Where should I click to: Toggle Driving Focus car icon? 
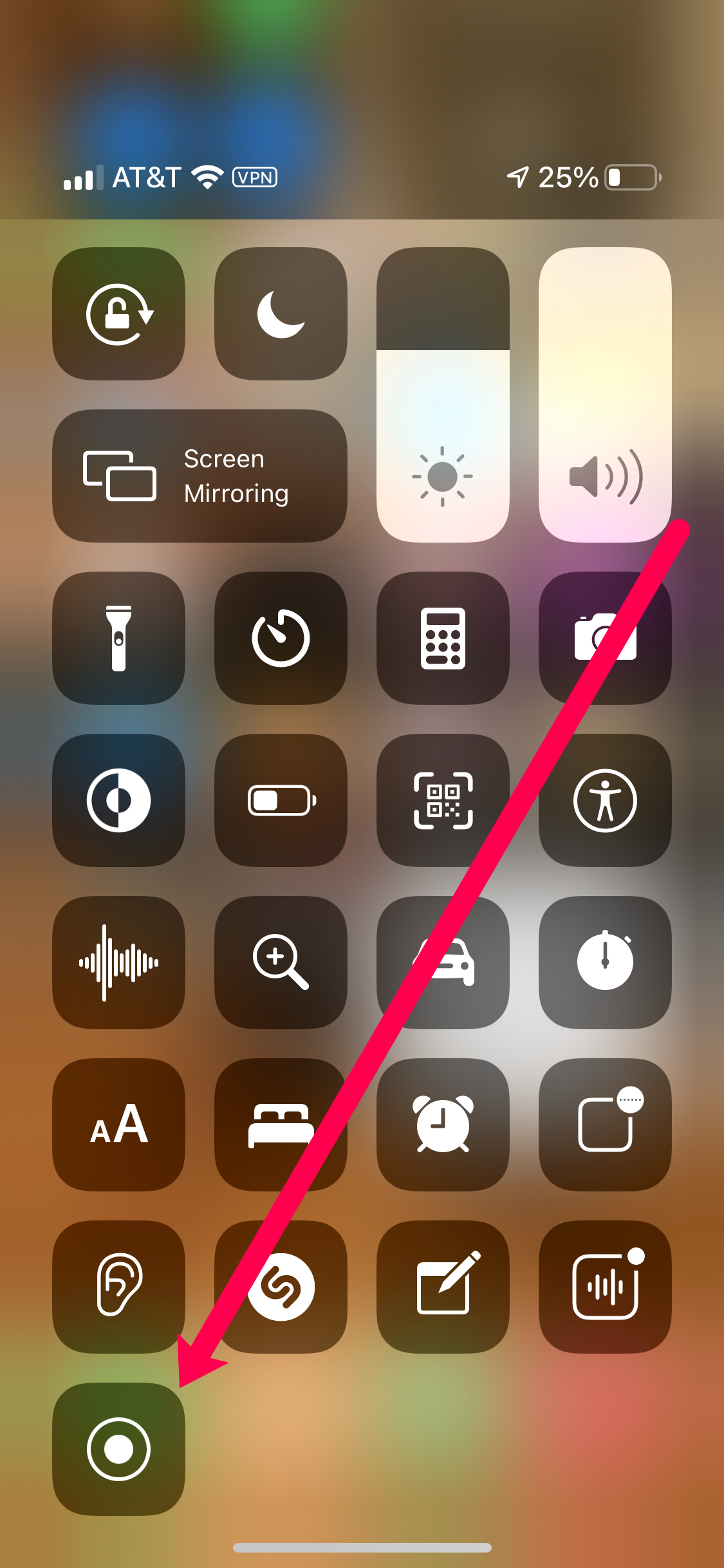coord(443,963)
